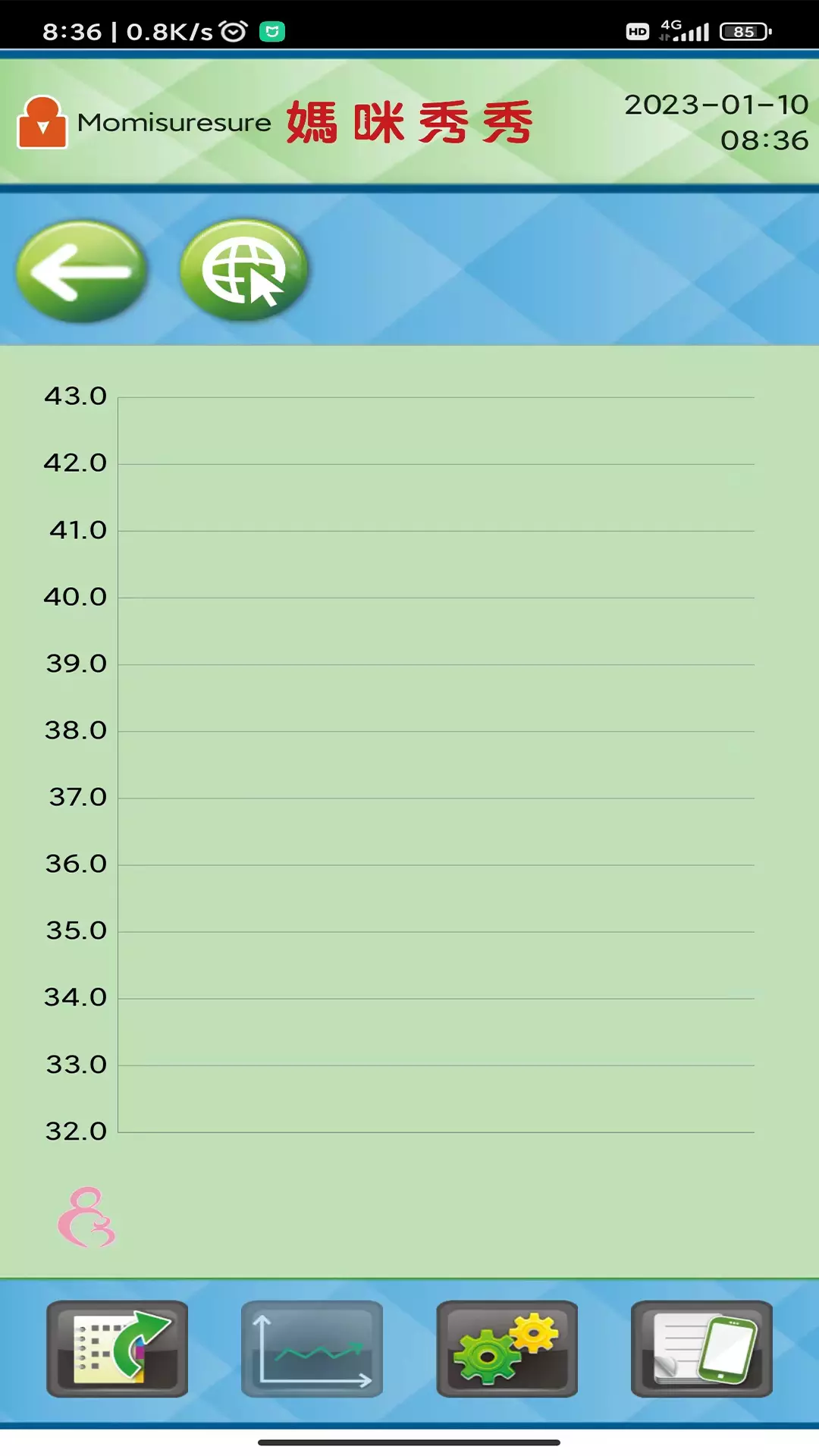Image resolution: width=819 pixels, height=1456 pixels.
Task: Open the record export calendar icon
Action: click(117, 1348)
